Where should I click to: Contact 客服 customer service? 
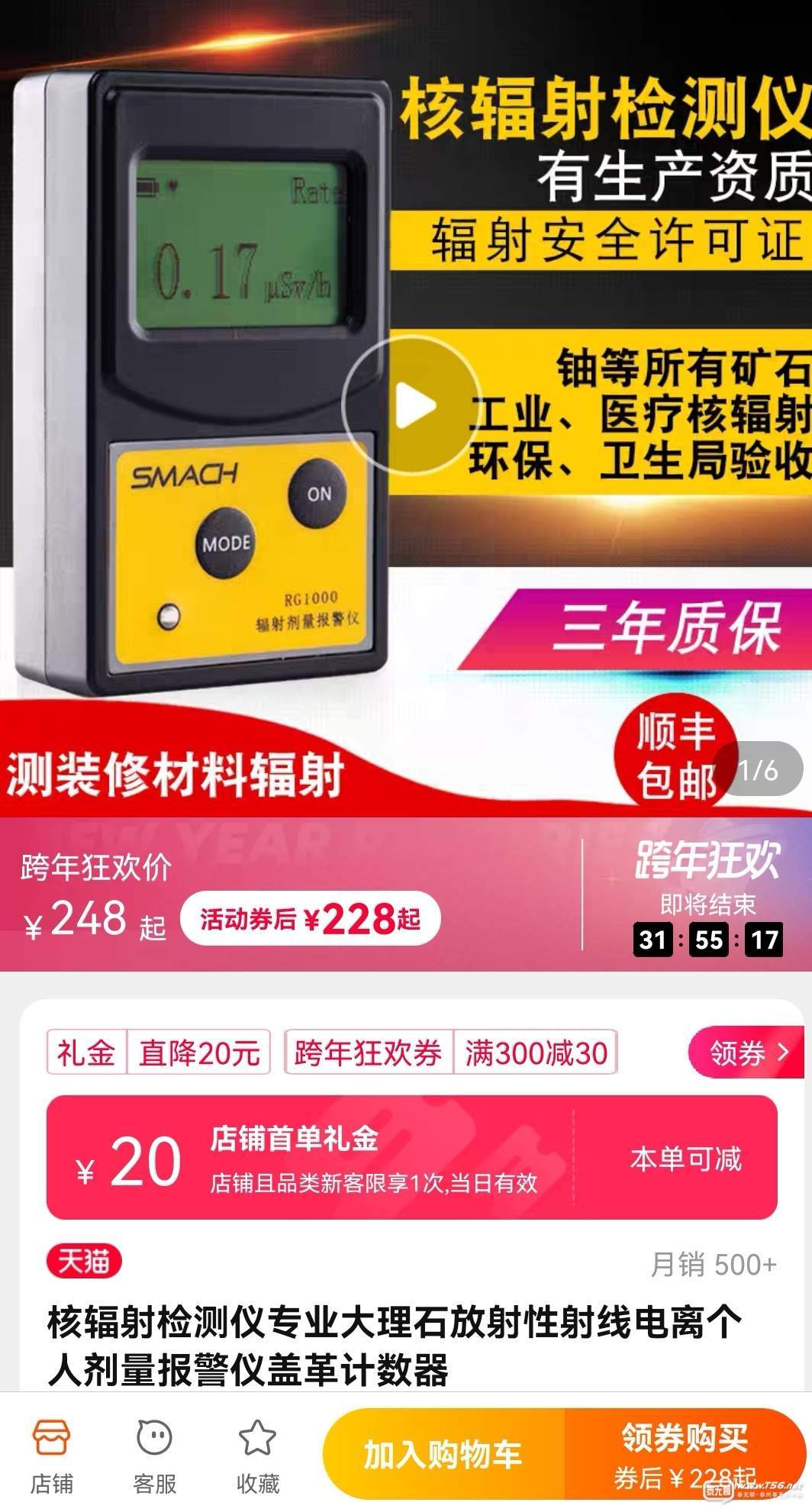154,1456
